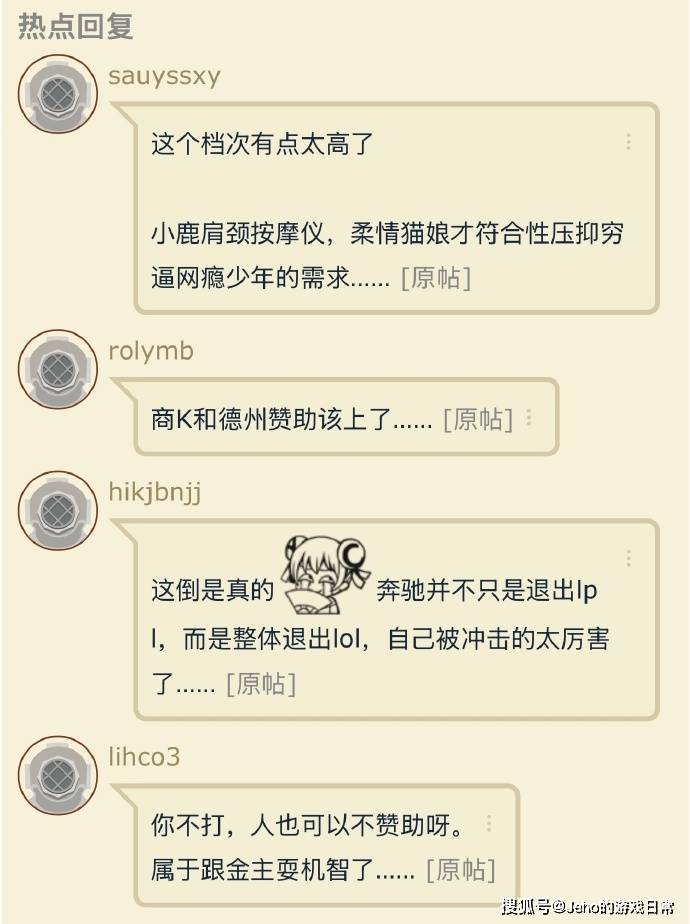Open 原帖 link in sauyssxy's reply
Image resolution: width=690 pixels, height=924 pixels.
point(436,278)
